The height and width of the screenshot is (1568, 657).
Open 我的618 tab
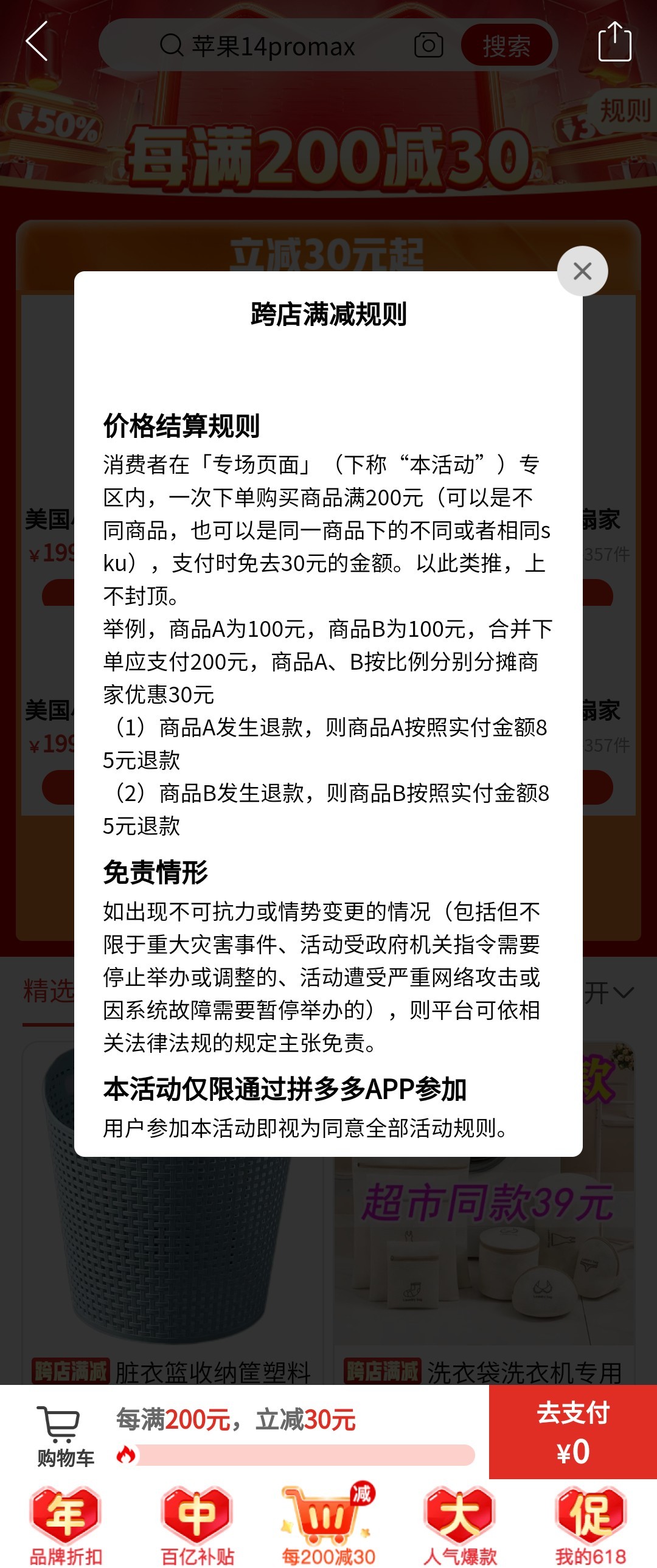coord(590,1525)
